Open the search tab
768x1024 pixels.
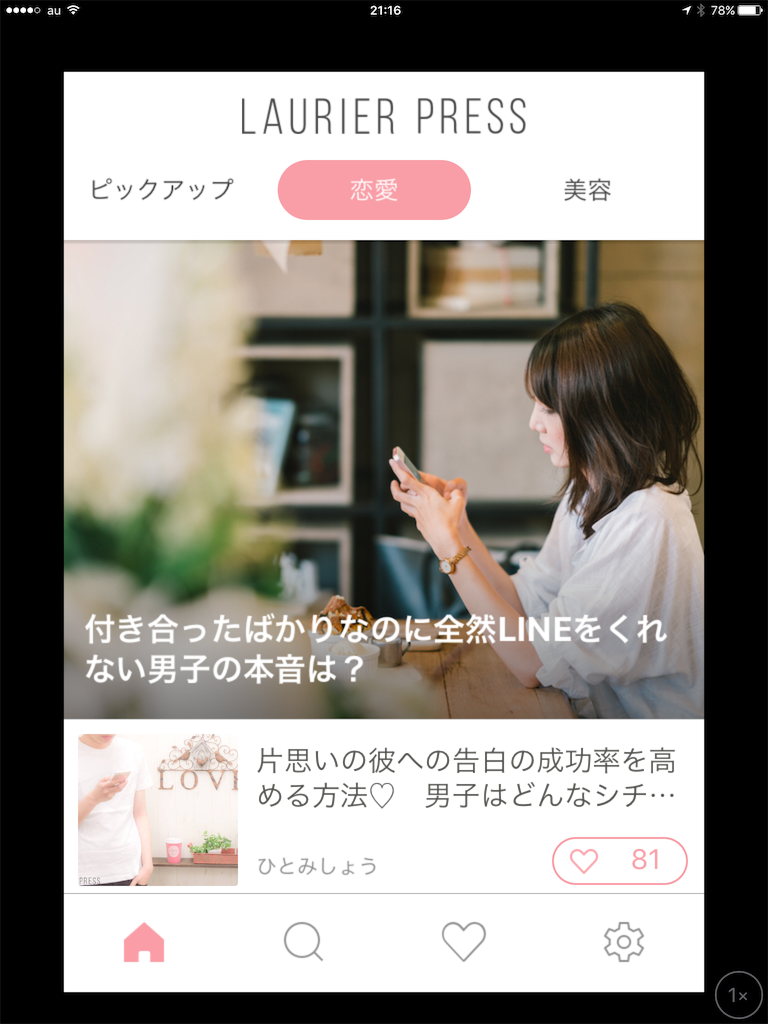pyautogui.click(x=303, y=942)
